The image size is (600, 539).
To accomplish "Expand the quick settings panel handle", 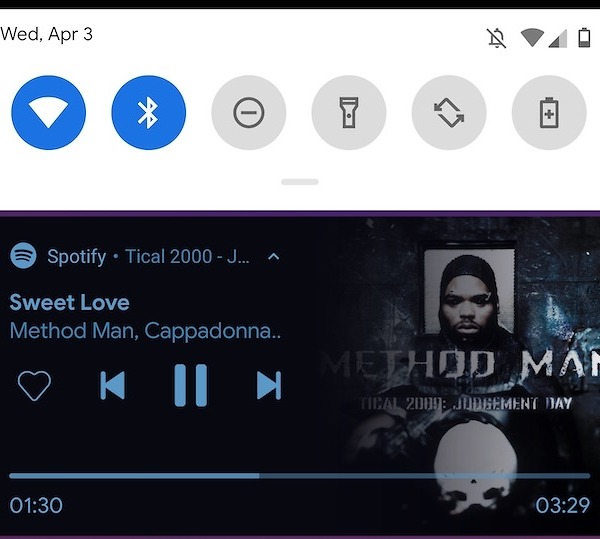I will (x=300, y=182).
